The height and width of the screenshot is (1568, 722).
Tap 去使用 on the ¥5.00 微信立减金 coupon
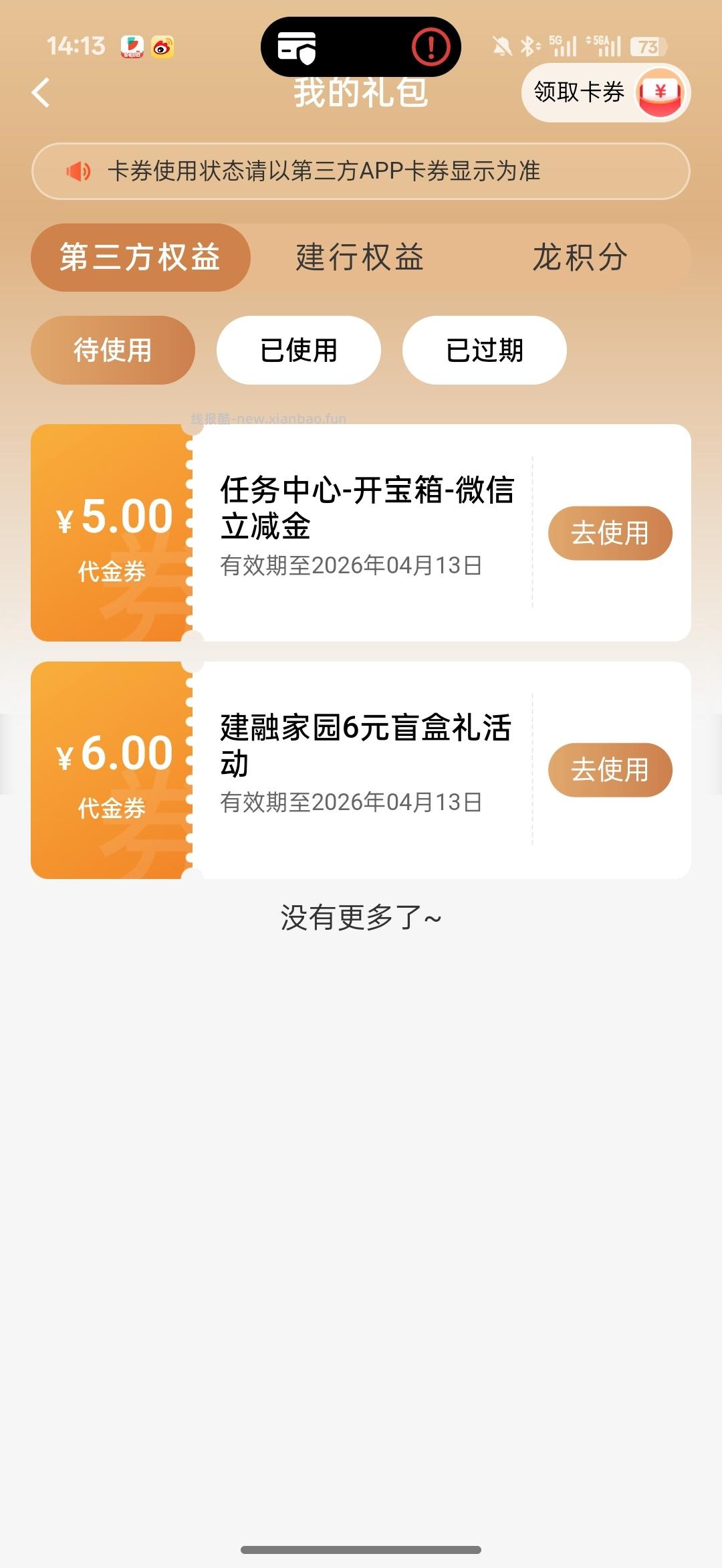point(609,532)
